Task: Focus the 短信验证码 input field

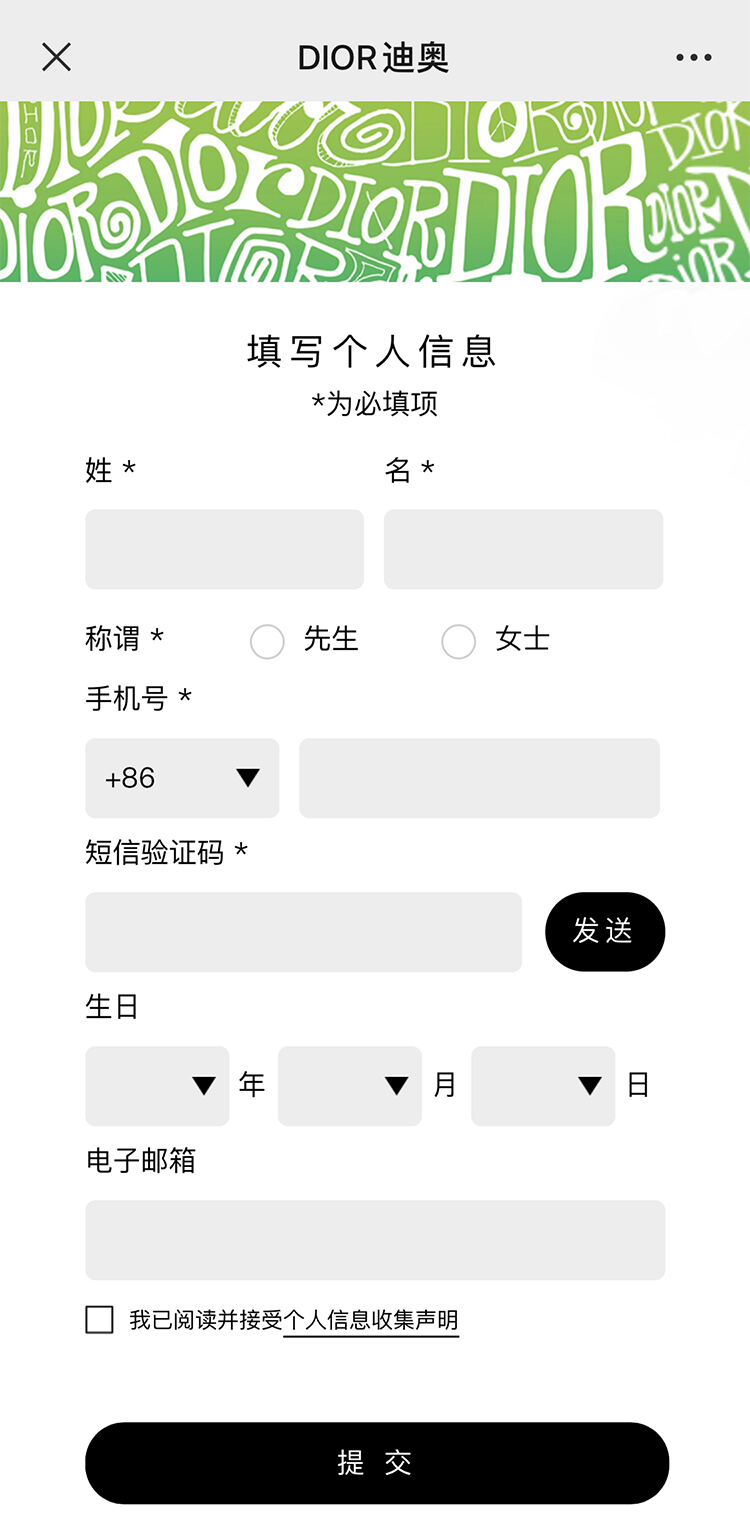Action: pyautogui.click(x=303, y=932)
